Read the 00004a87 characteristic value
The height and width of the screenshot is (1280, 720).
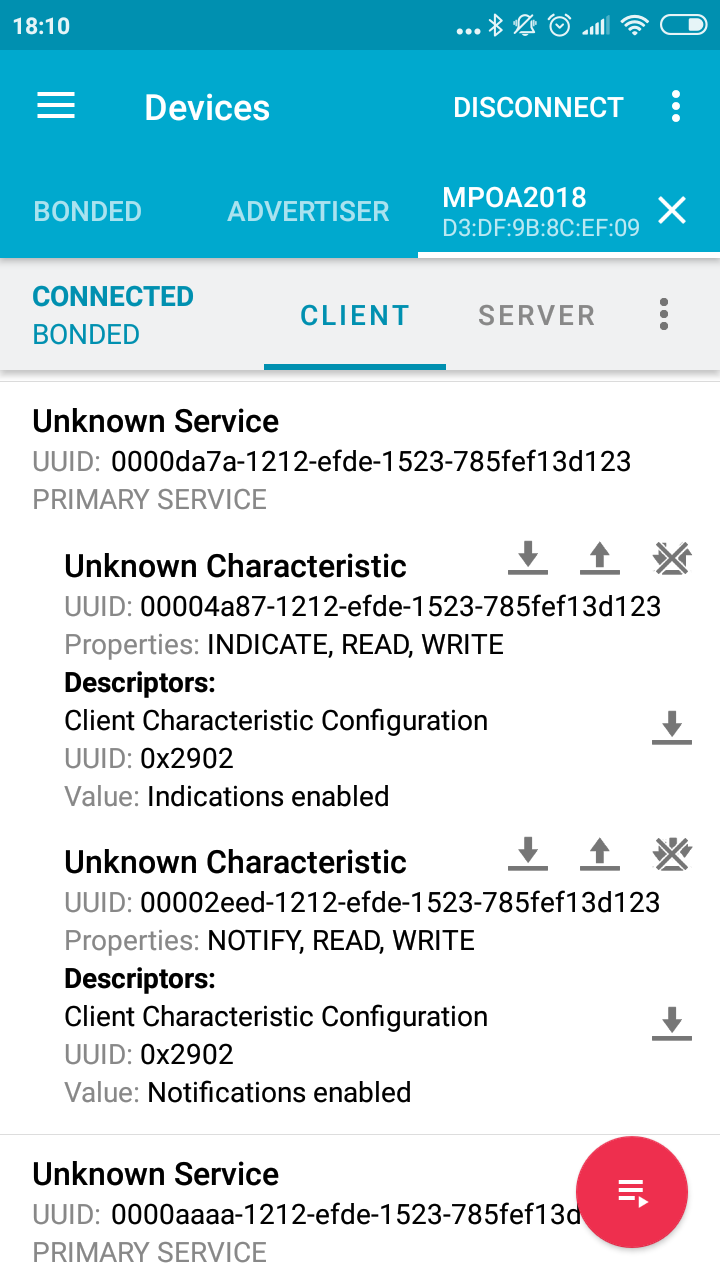[528, 558]
